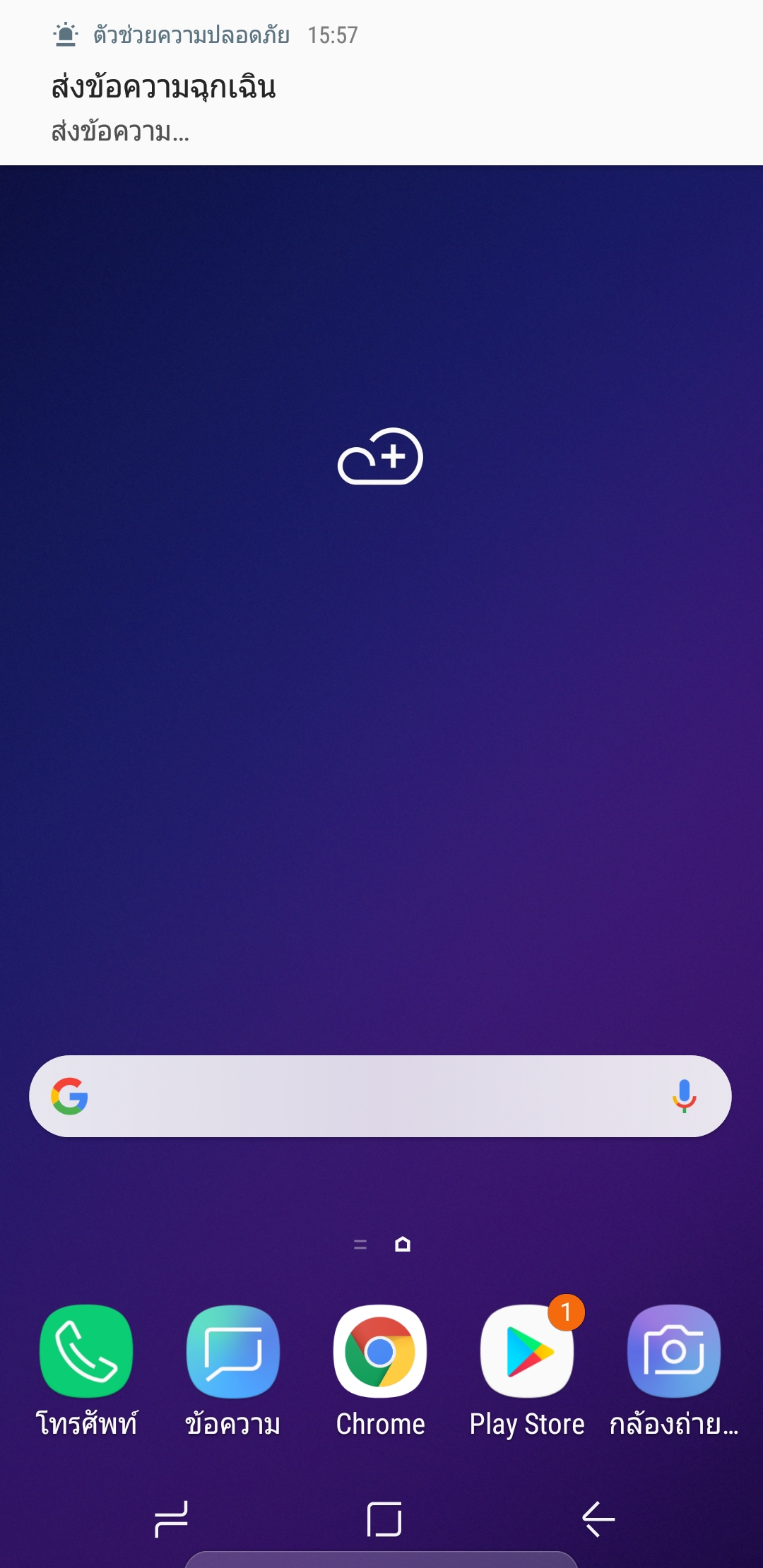This screenshot has width=763, height=1568.
Task: Launch the โทรศัพท์ phone app
Action: [86, 1352]
